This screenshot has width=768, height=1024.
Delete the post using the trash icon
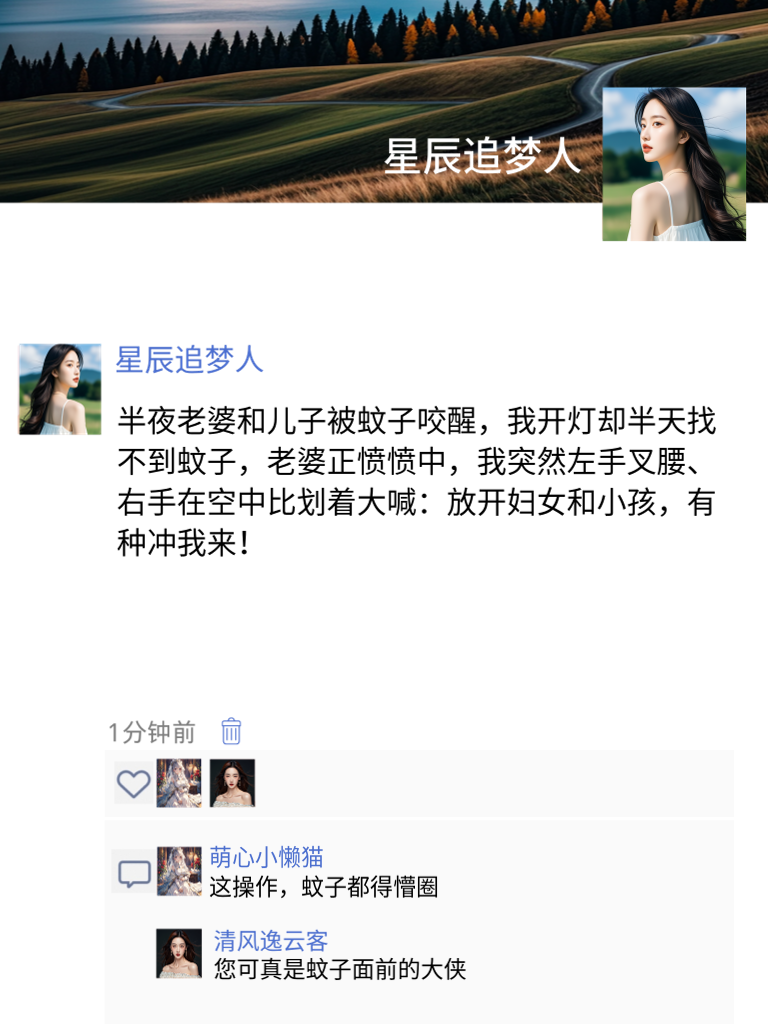(x=231, y=732)
